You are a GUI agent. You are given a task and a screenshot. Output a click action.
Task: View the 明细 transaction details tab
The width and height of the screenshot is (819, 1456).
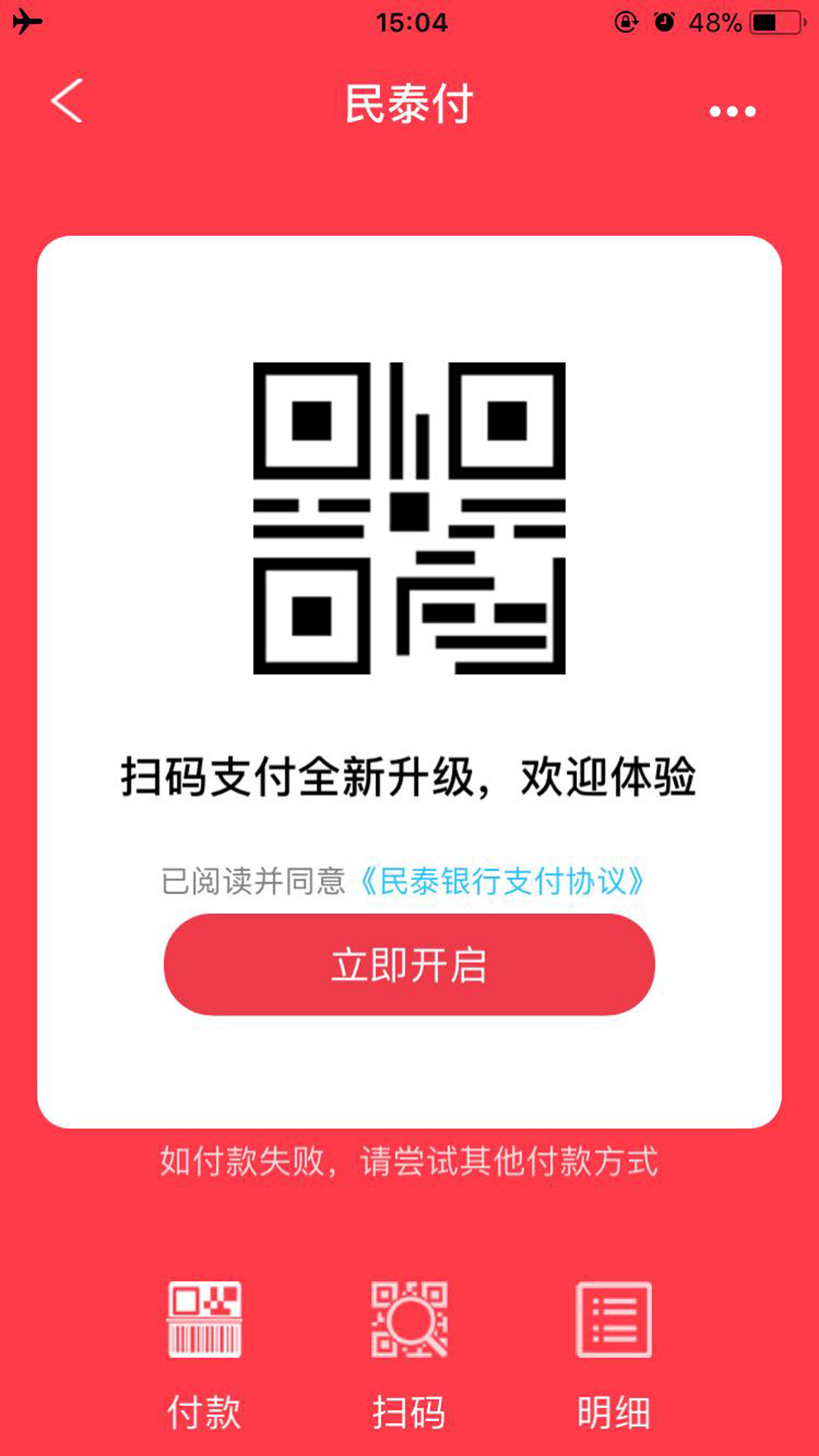[x=613, y=1352]
